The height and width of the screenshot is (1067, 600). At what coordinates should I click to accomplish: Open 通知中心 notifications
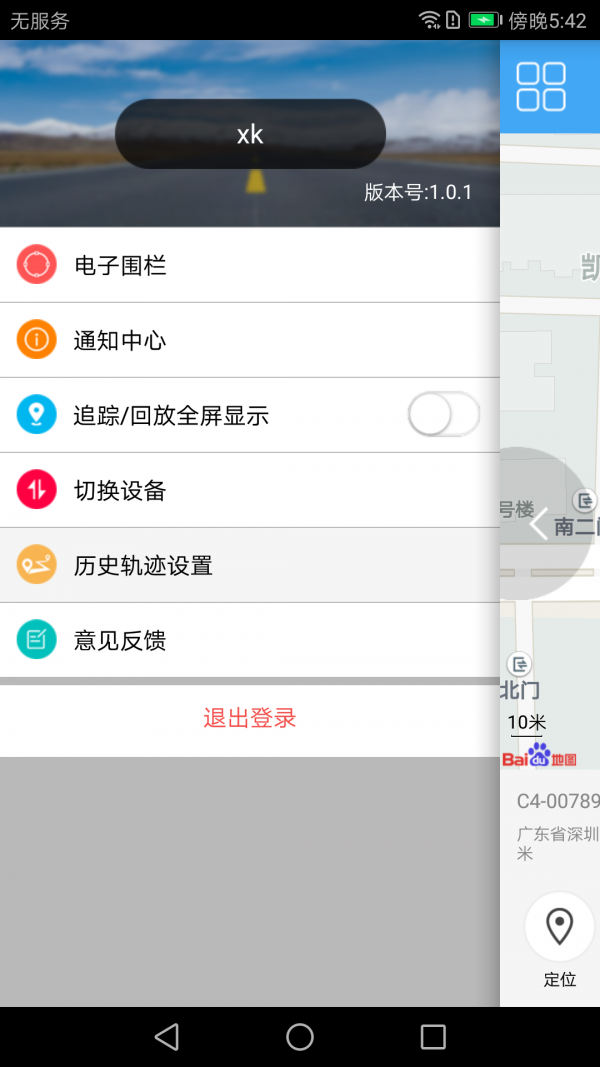(x=250, y=340)
